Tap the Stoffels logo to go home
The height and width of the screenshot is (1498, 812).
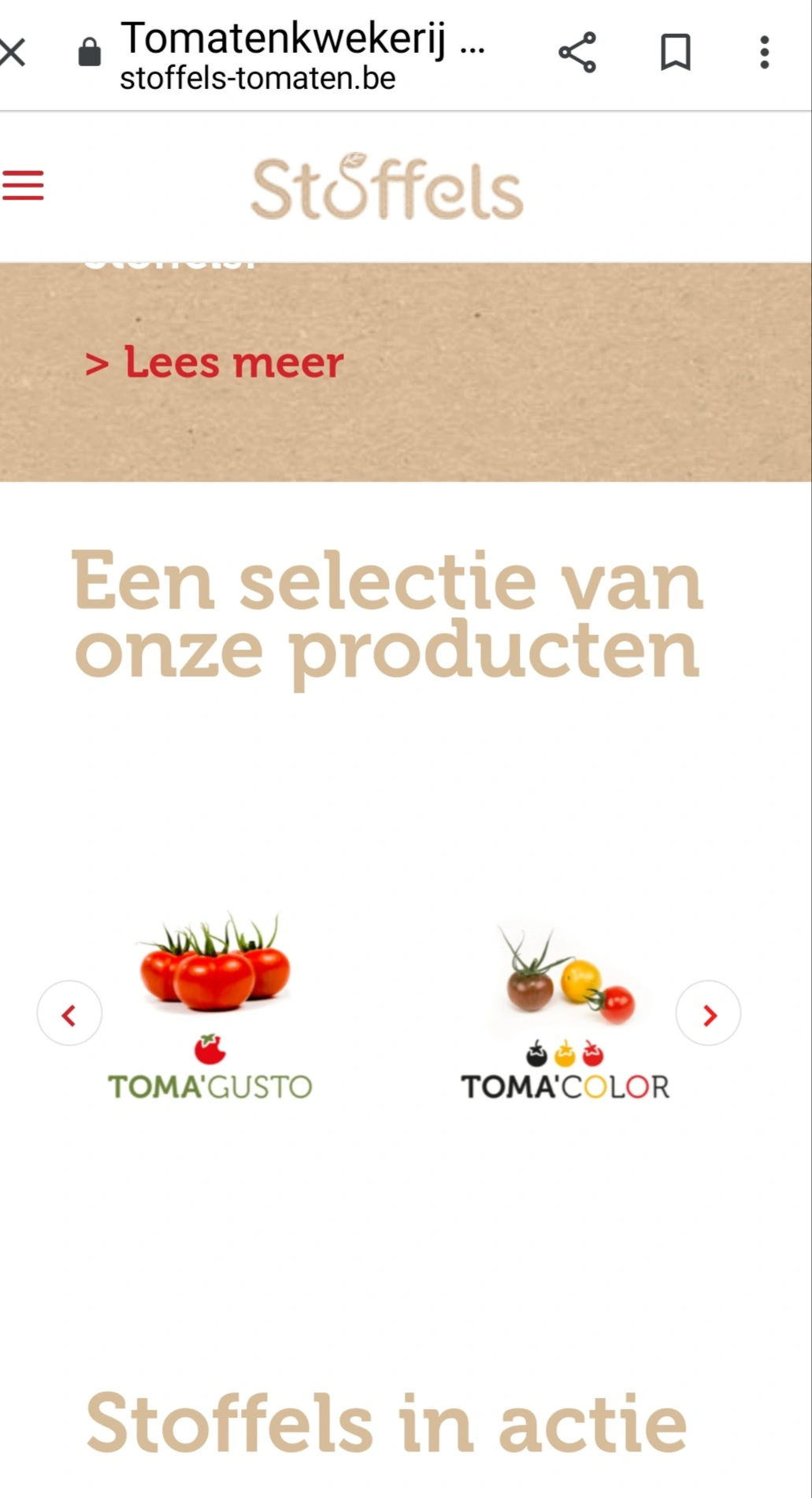[387, 188]
